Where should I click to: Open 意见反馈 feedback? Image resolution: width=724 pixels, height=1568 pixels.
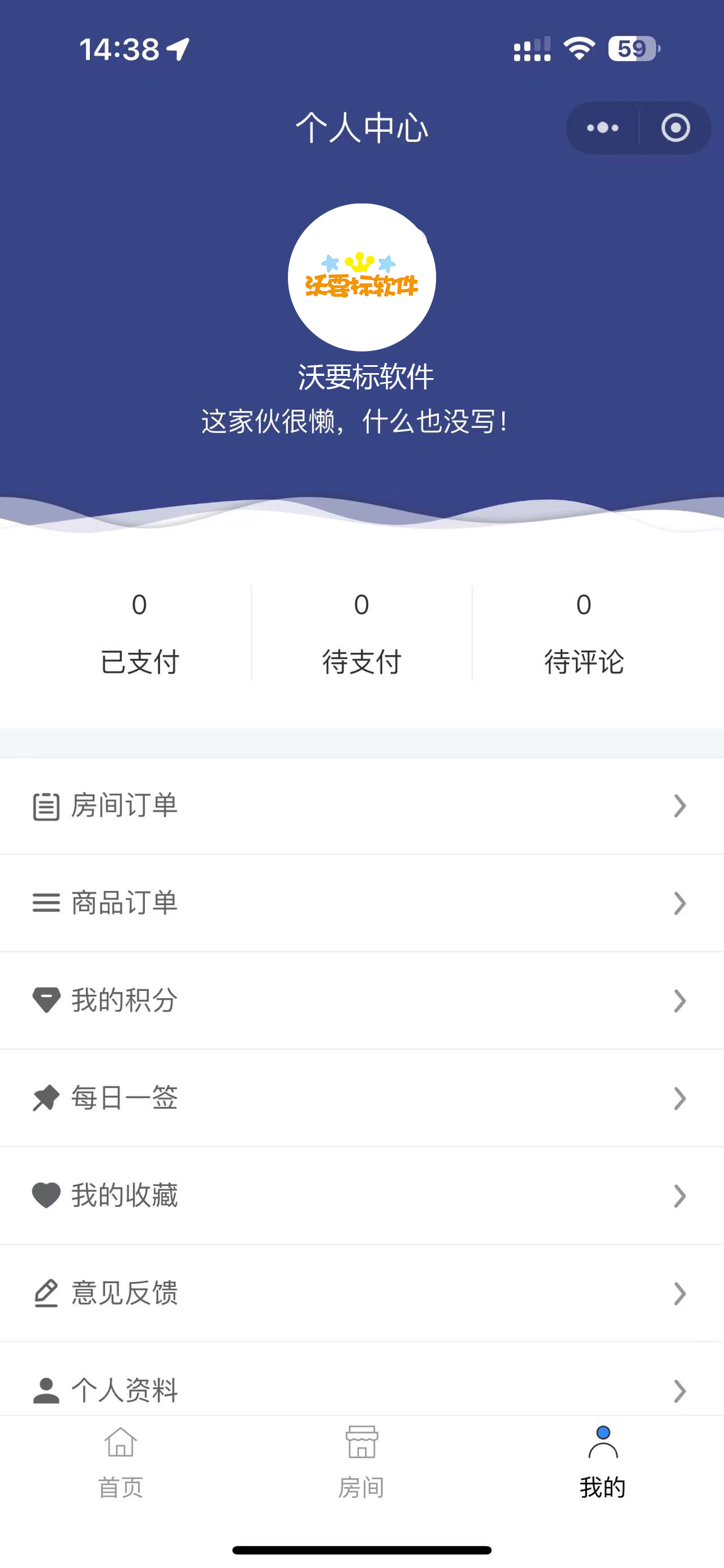tap(361, 1293)
